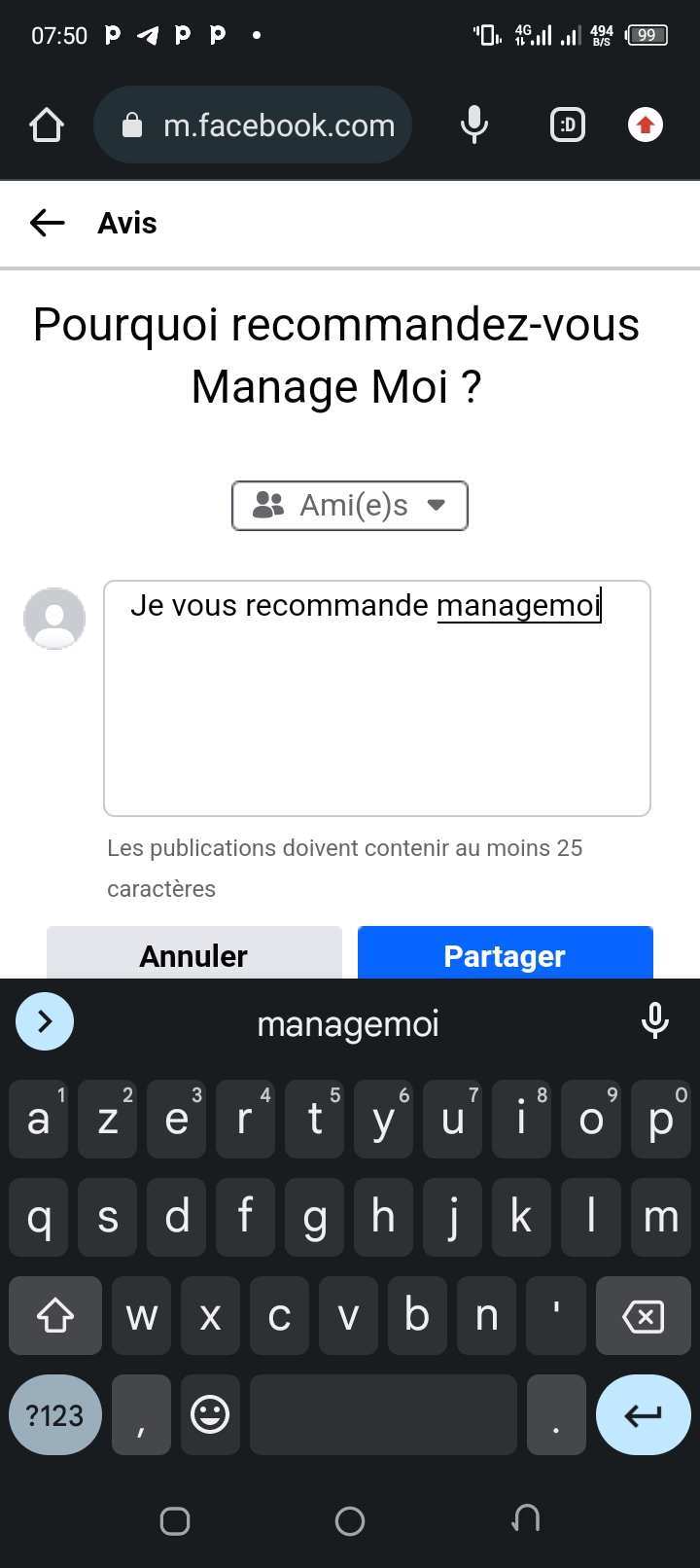Accept the keyboard suggestion managemoi
700x1568 pixels.
348,1023
